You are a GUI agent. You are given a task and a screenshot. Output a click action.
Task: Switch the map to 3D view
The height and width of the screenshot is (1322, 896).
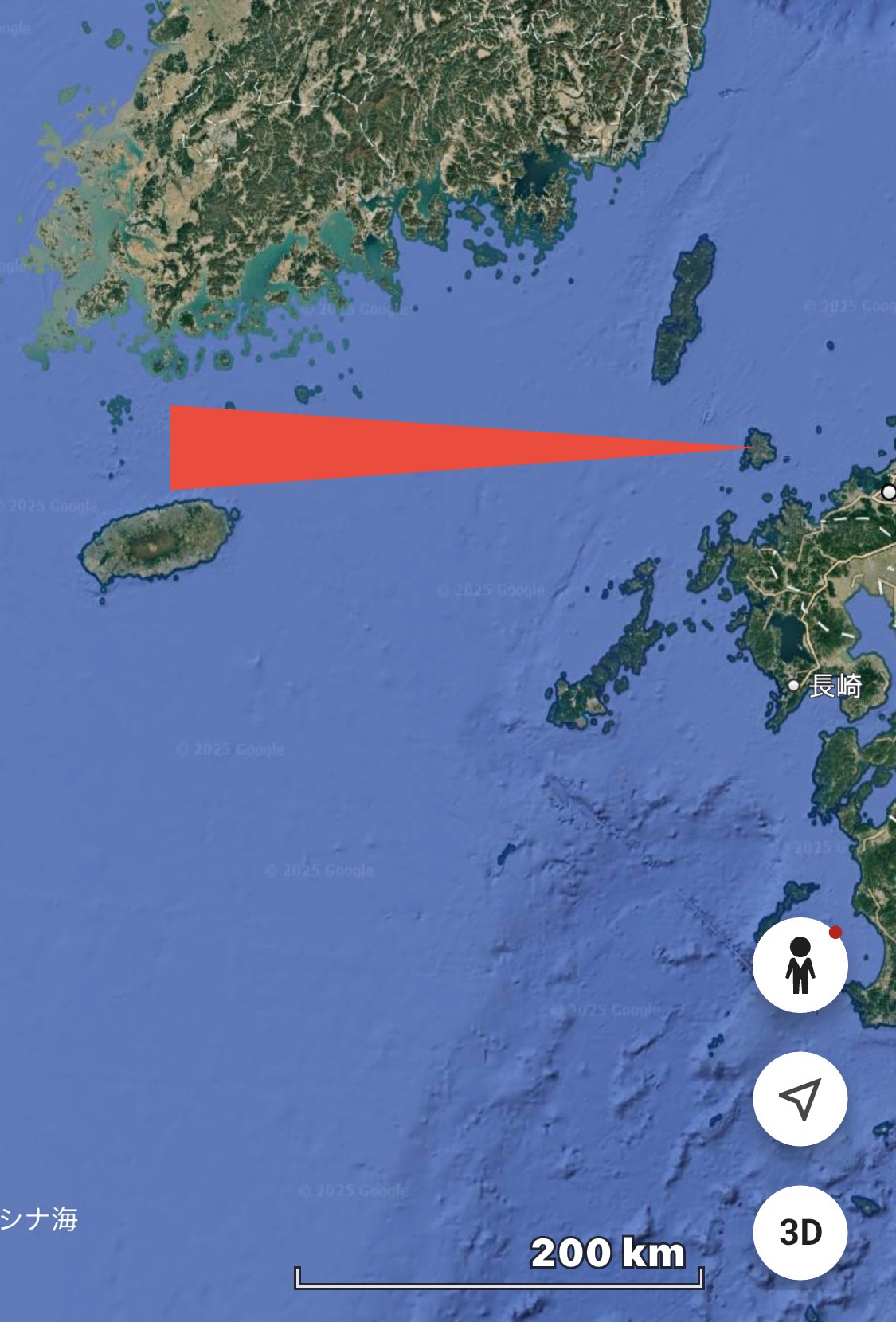800,1232
